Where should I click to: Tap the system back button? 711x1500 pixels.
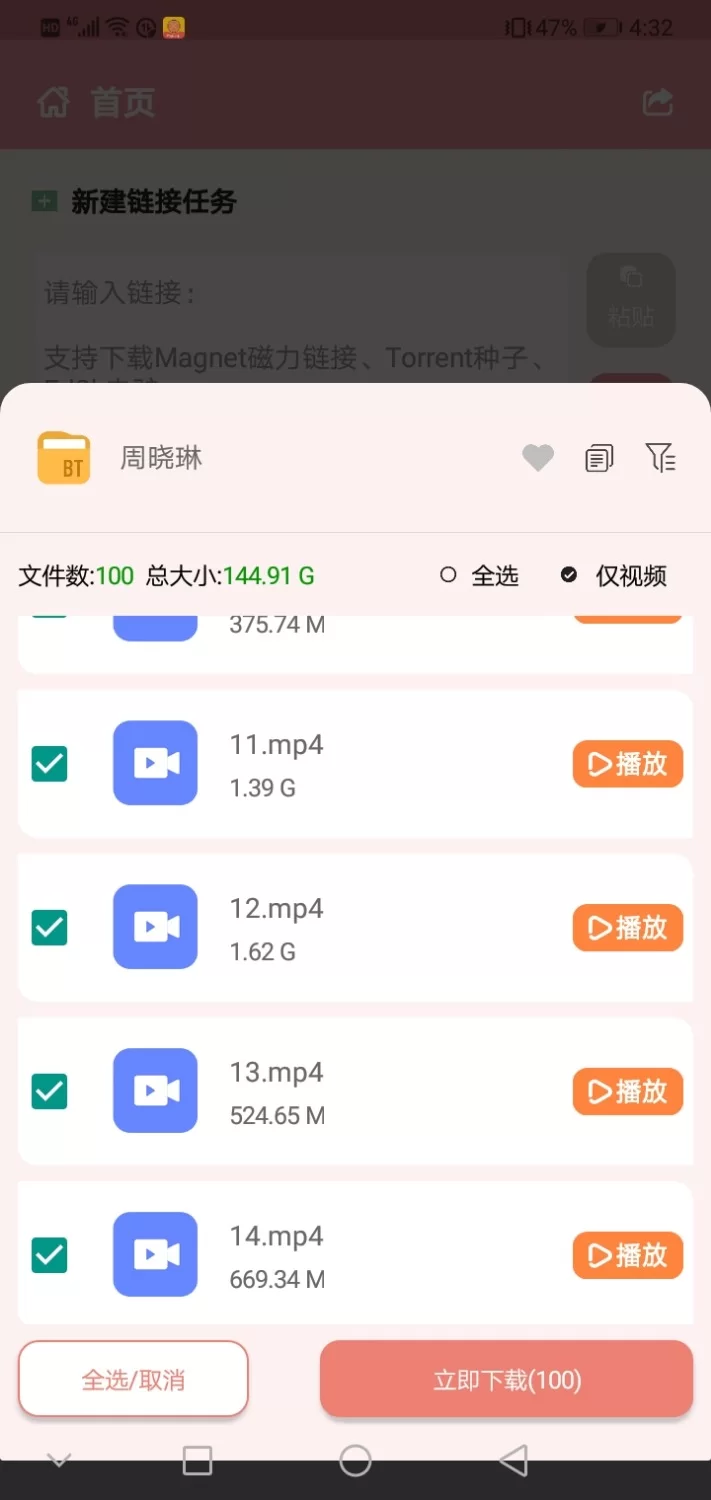[514, 1461]
